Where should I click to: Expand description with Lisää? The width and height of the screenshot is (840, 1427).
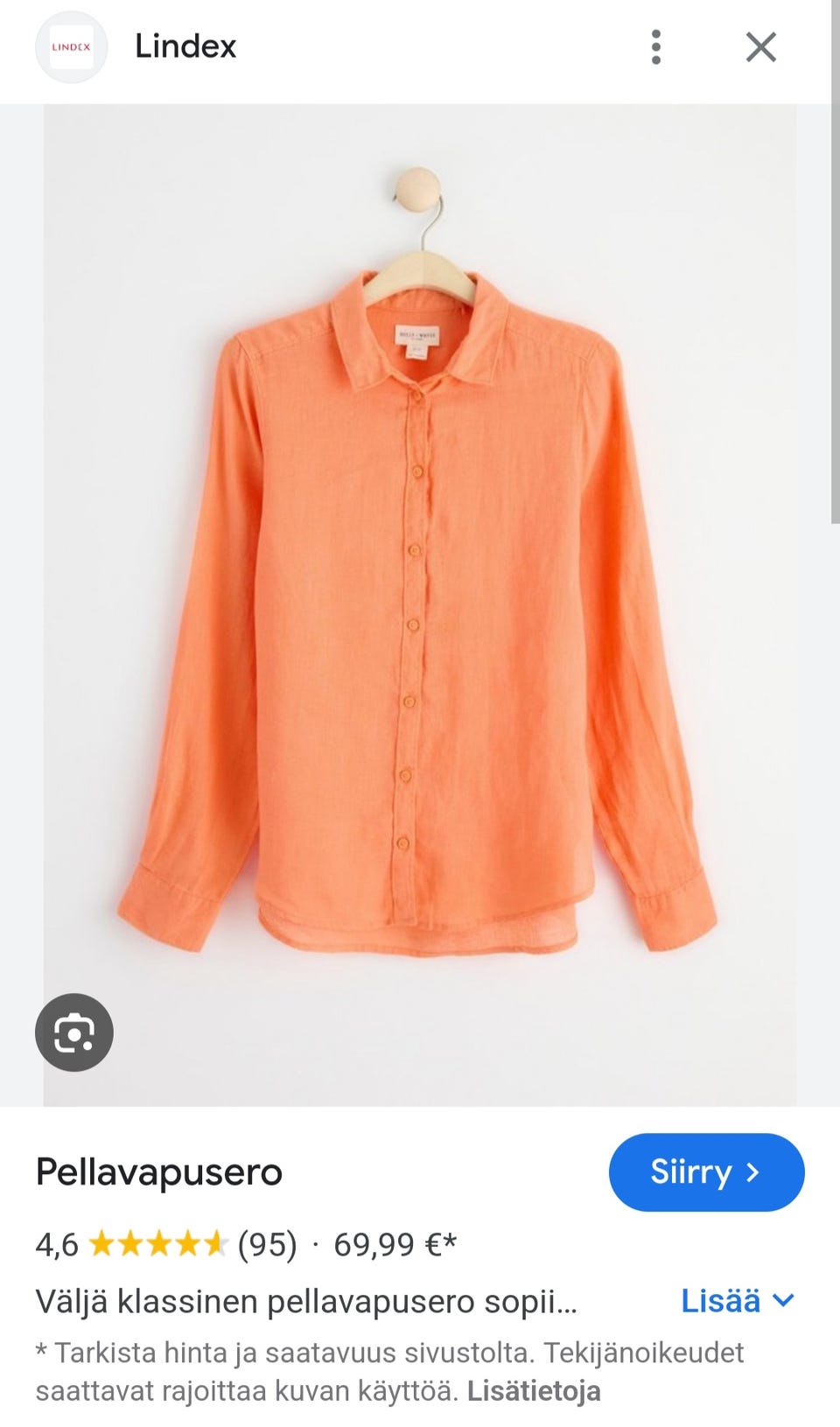pos(737,1301)
